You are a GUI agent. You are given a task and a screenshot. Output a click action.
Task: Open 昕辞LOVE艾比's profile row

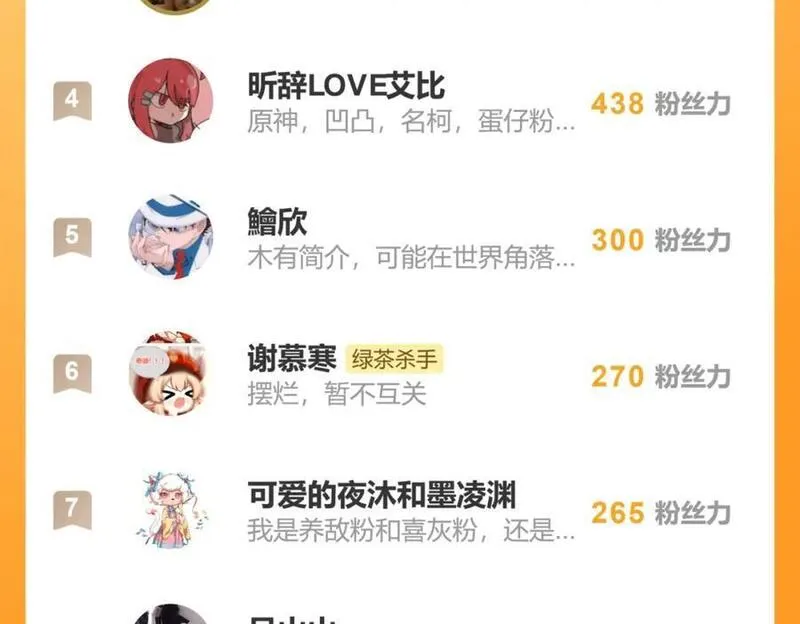tap(346, 87)
